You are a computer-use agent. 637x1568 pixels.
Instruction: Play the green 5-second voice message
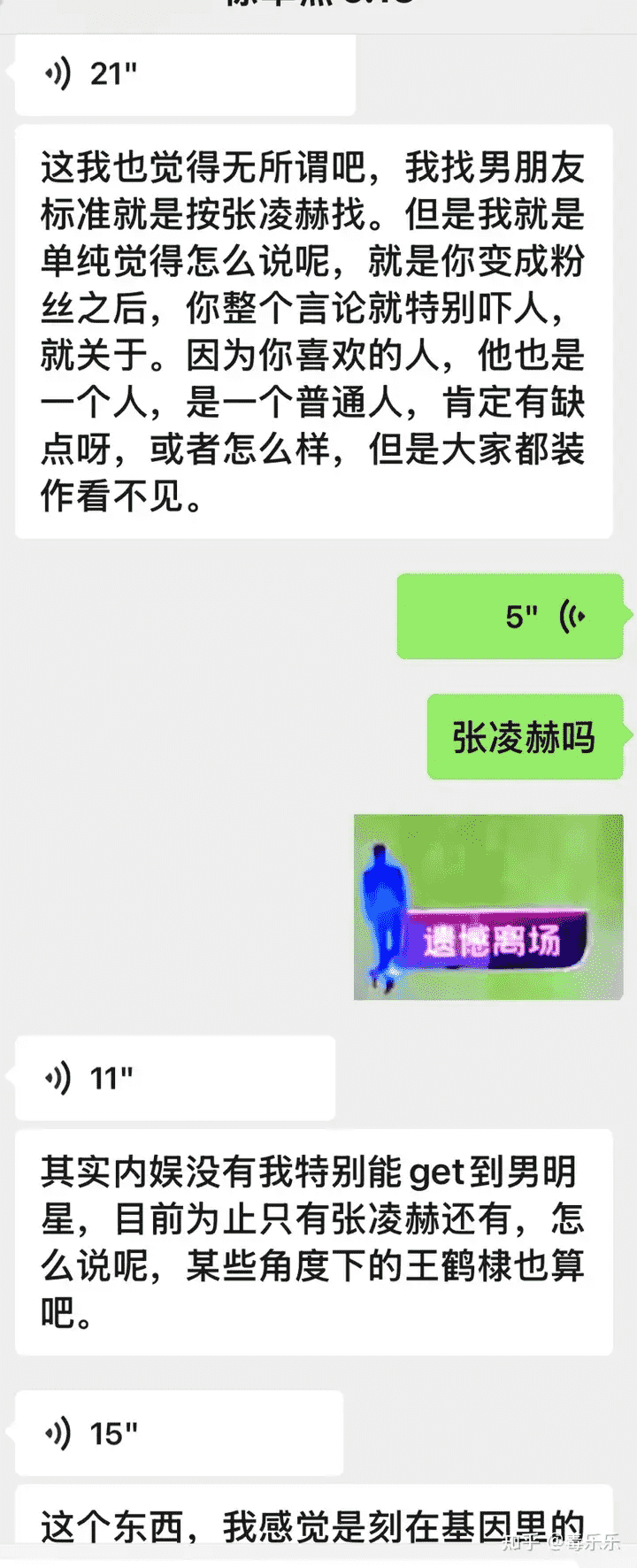pos(513,617)
